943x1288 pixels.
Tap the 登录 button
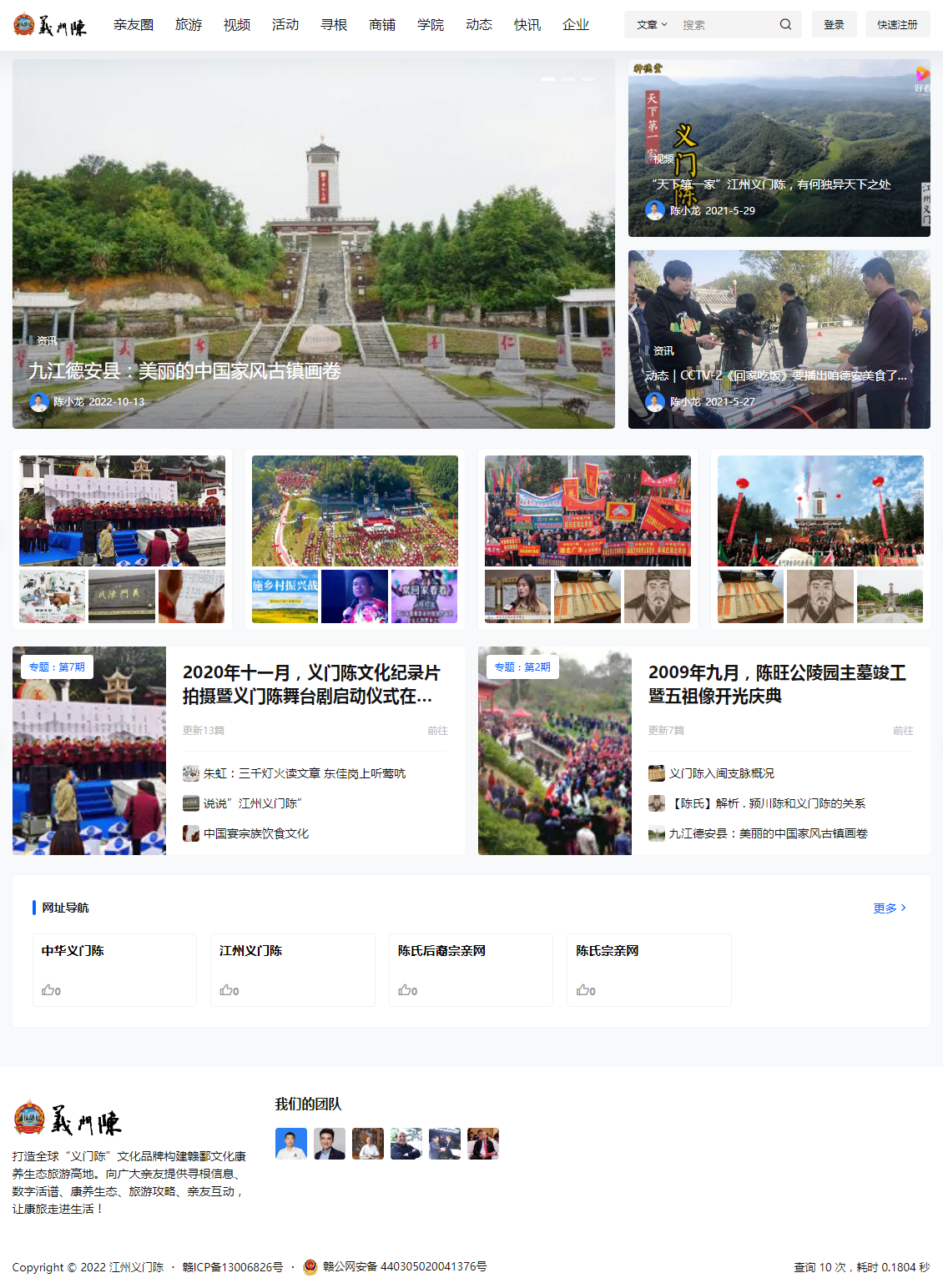[834, 25]
